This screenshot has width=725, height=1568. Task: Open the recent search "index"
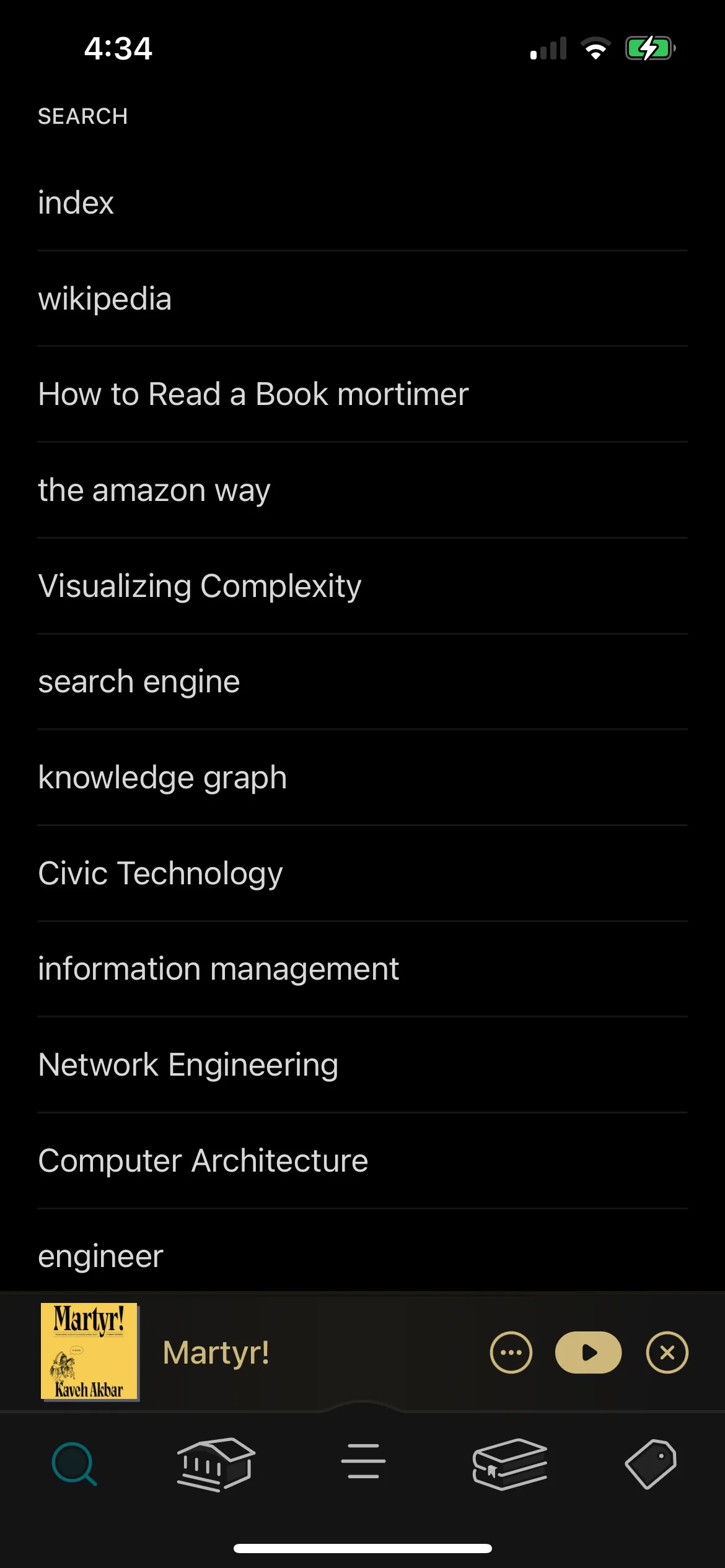click(x=76, y=203)
